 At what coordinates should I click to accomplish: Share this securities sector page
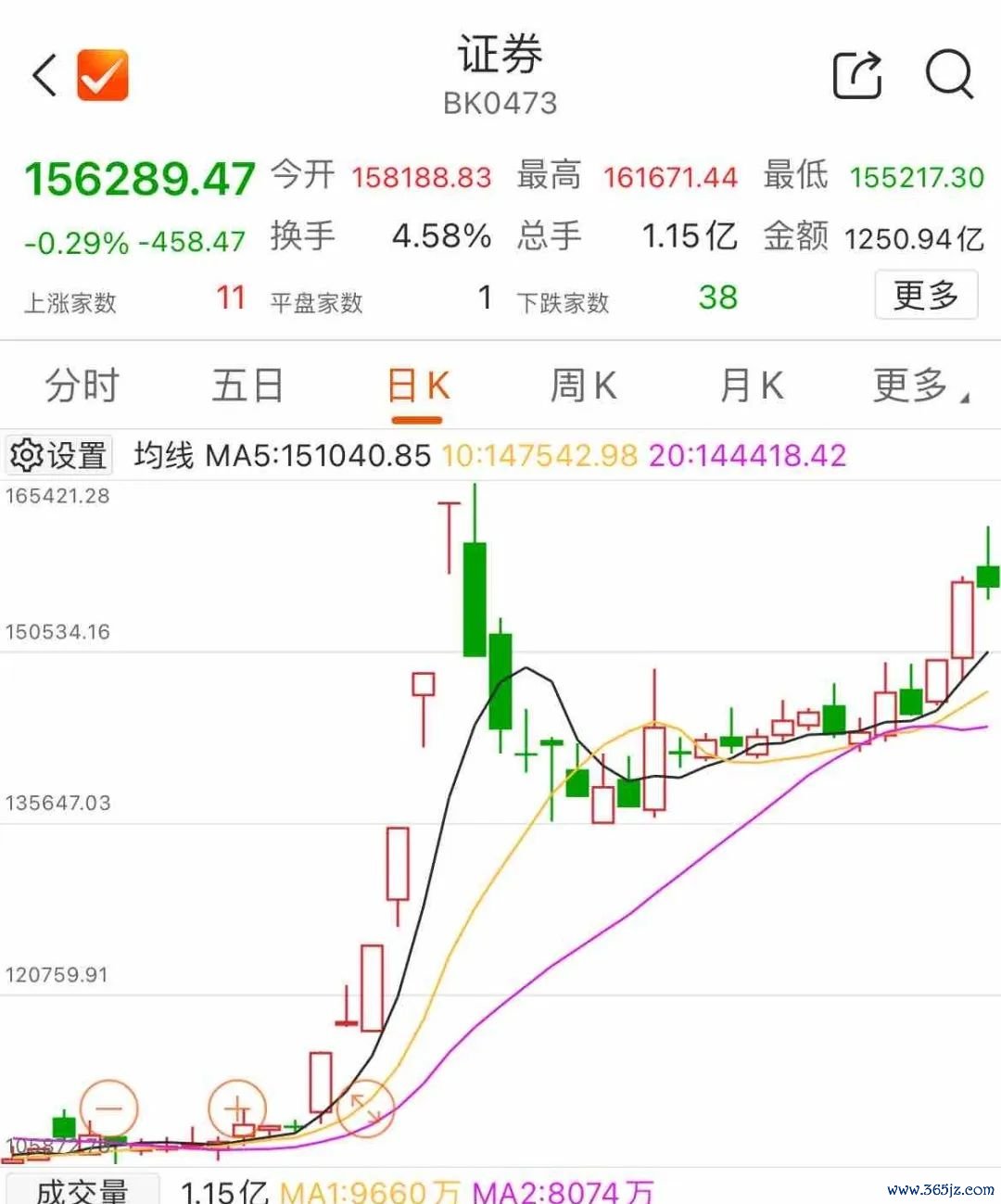click(x=857, y=75)
